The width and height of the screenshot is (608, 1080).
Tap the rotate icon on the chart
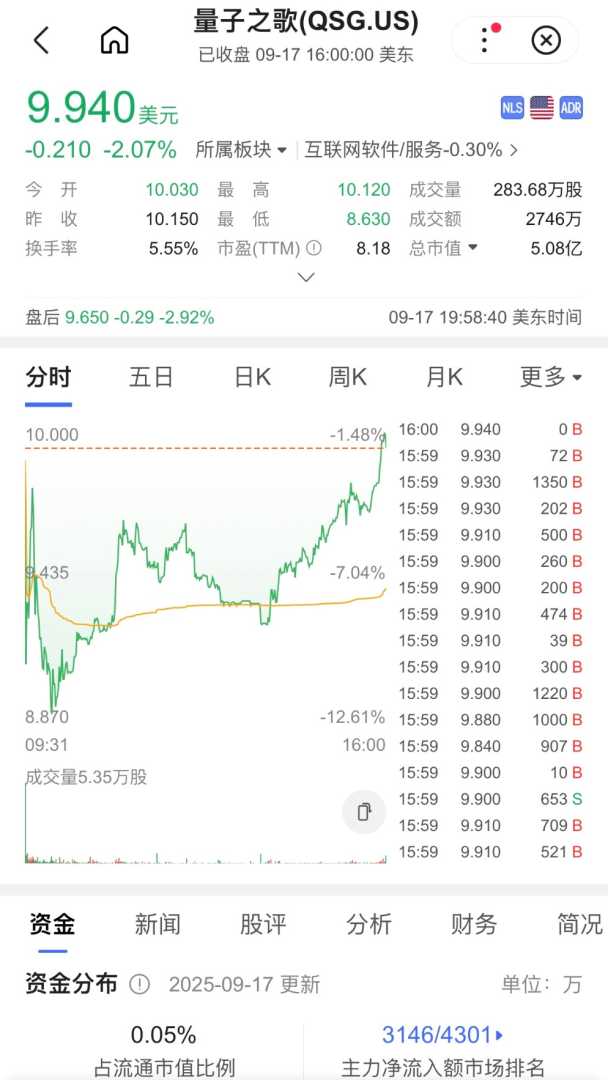coord(364,811)
